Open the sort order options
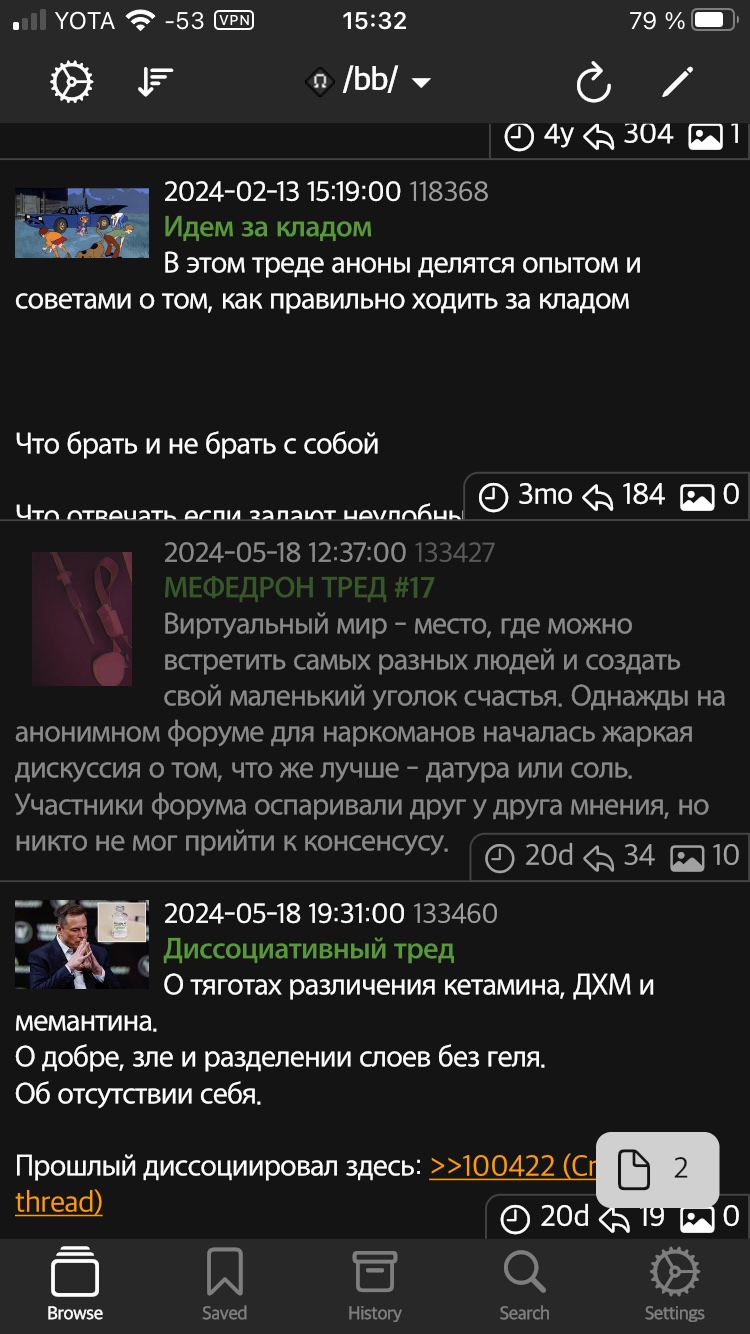The width and height of the screenshot is (750, 1334). (x=155, y=82)
